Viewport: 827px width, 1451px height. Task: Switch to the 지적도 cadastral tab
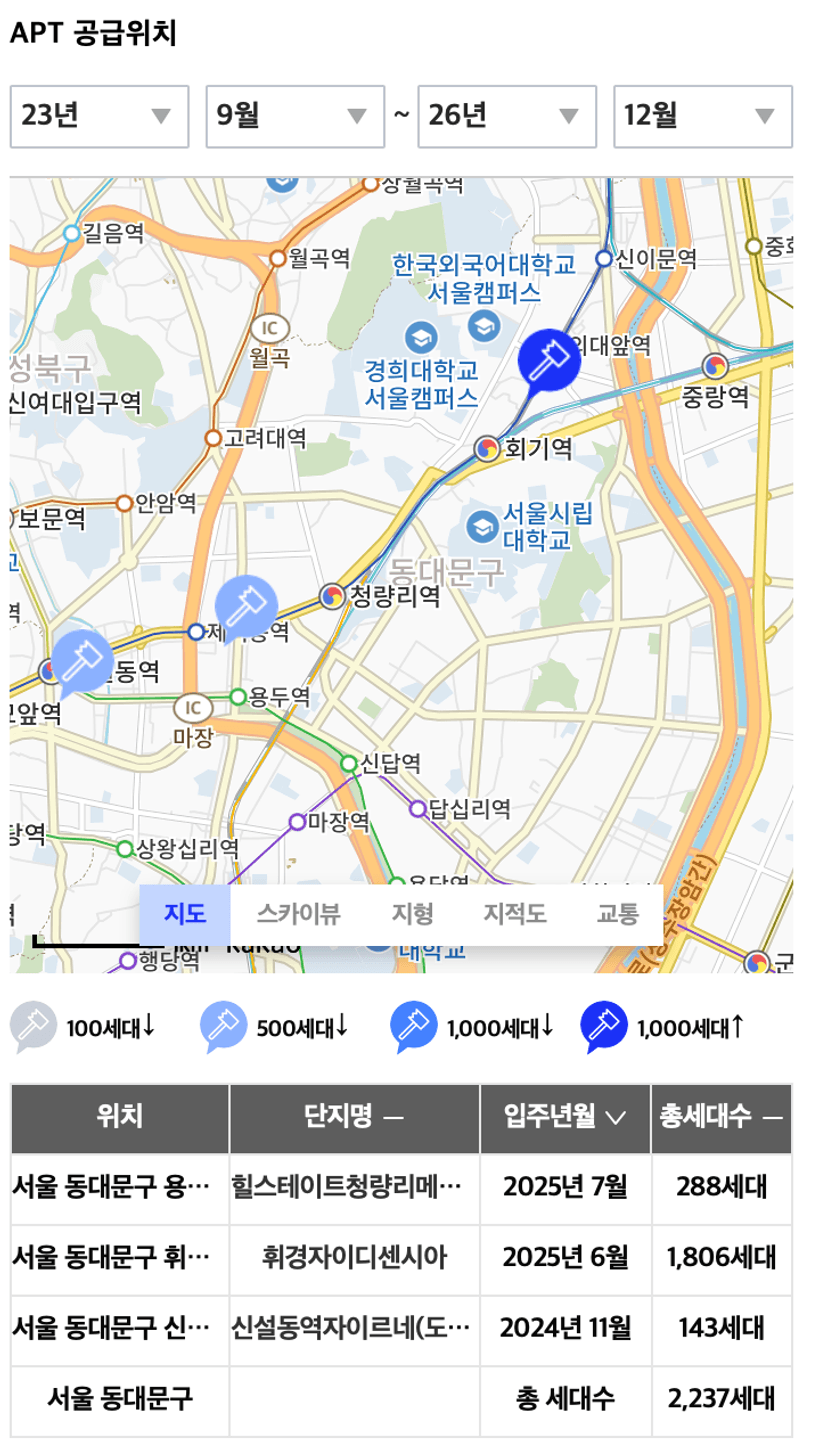(515, 914)
